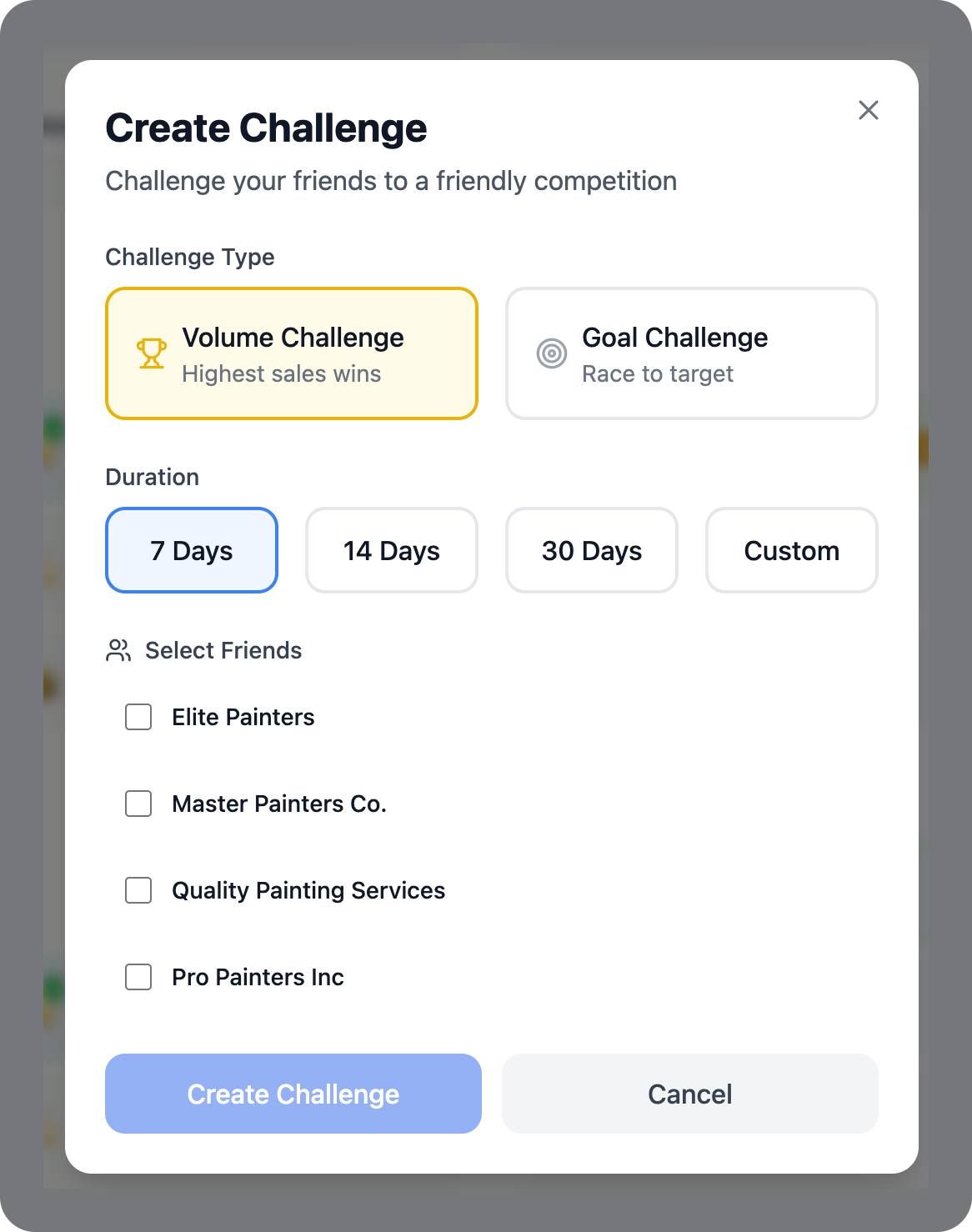Viewport: 972px width, 1232px height.
Task: Switch duration to 14 Days
Action: click(x=391, y=550)
